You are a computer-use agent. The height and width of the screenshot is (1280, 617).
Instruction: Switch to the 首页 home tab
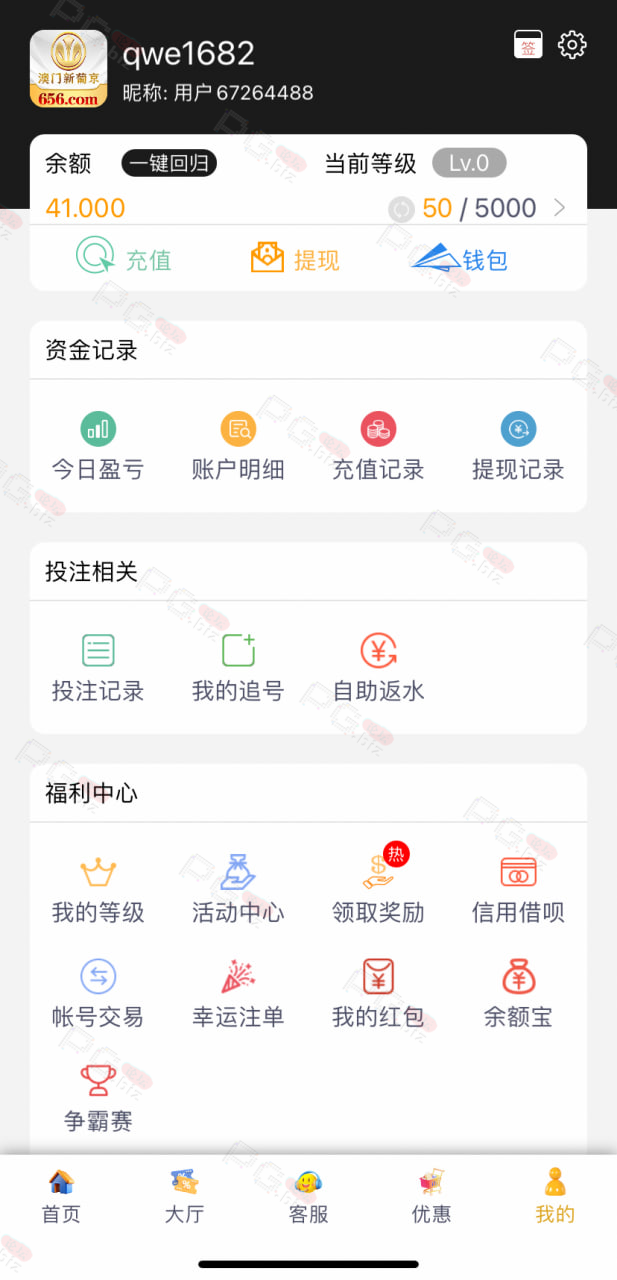click(x=61, y=1197)
